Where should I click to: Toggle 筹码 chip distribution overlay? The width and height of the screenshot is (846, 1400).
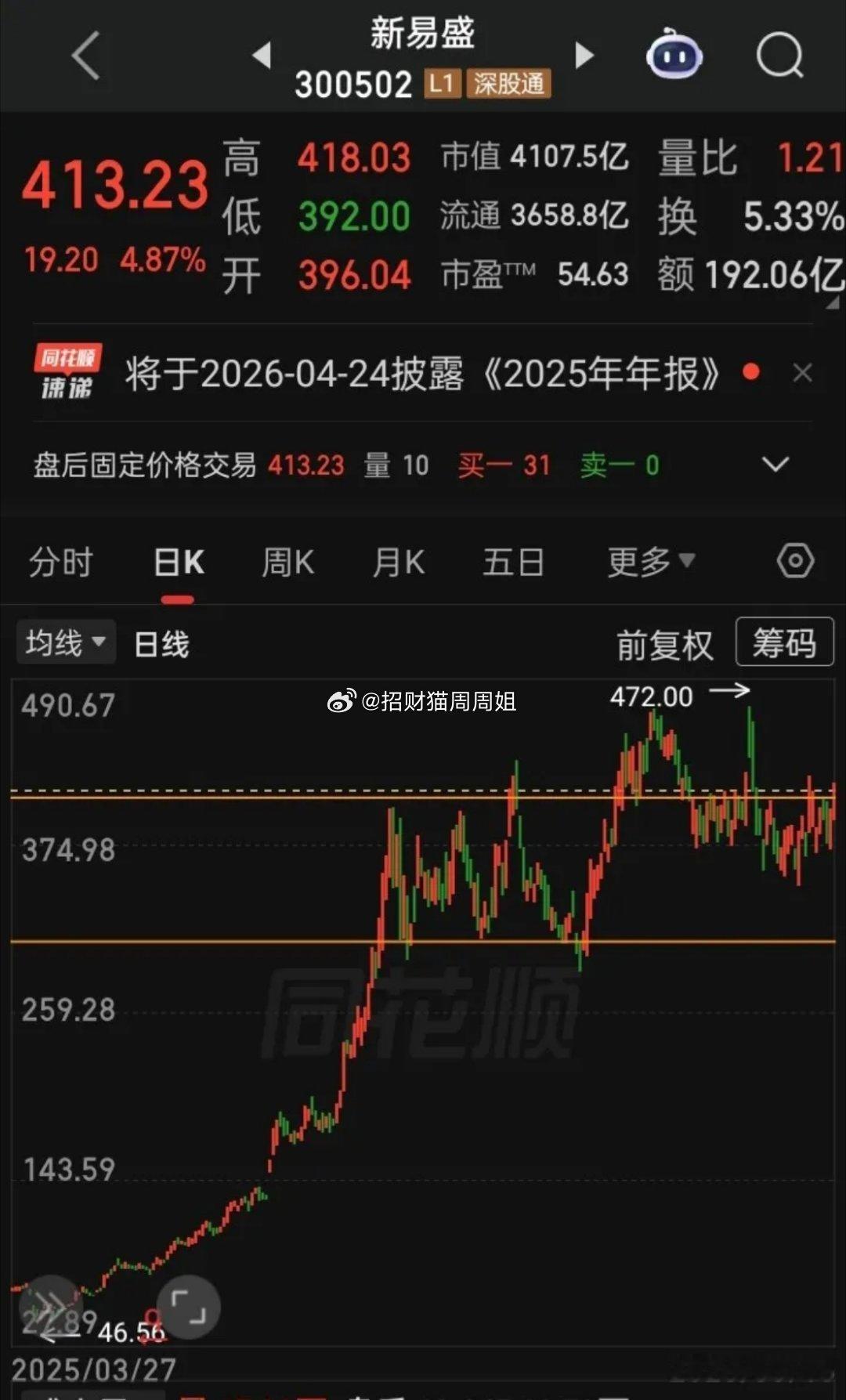pyautogui.click(x=783, y=642)
